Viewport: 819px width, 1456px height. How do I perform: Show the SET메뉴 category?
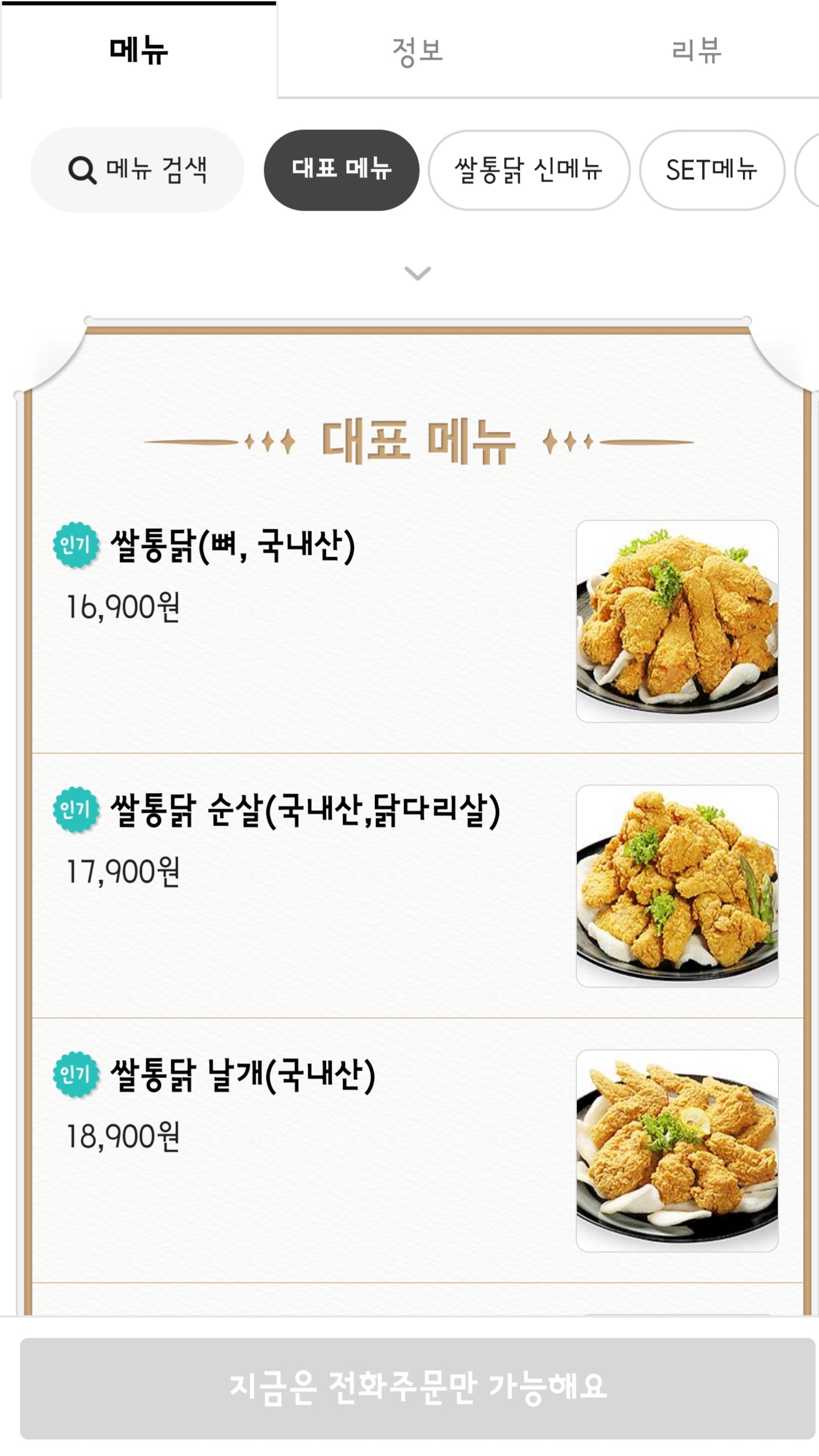pos(712,170)
